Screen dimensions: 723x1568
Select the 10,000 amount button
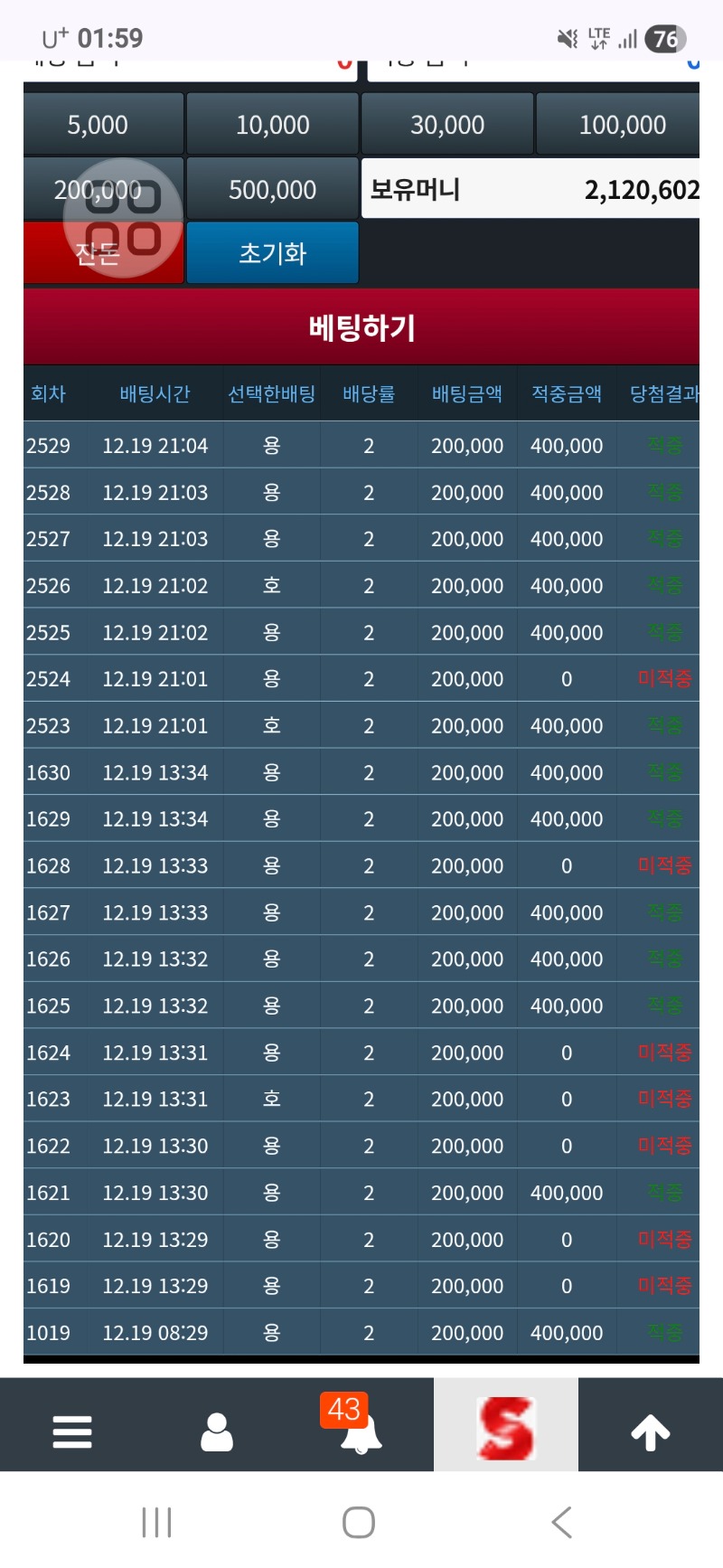[x=272, y=124]
